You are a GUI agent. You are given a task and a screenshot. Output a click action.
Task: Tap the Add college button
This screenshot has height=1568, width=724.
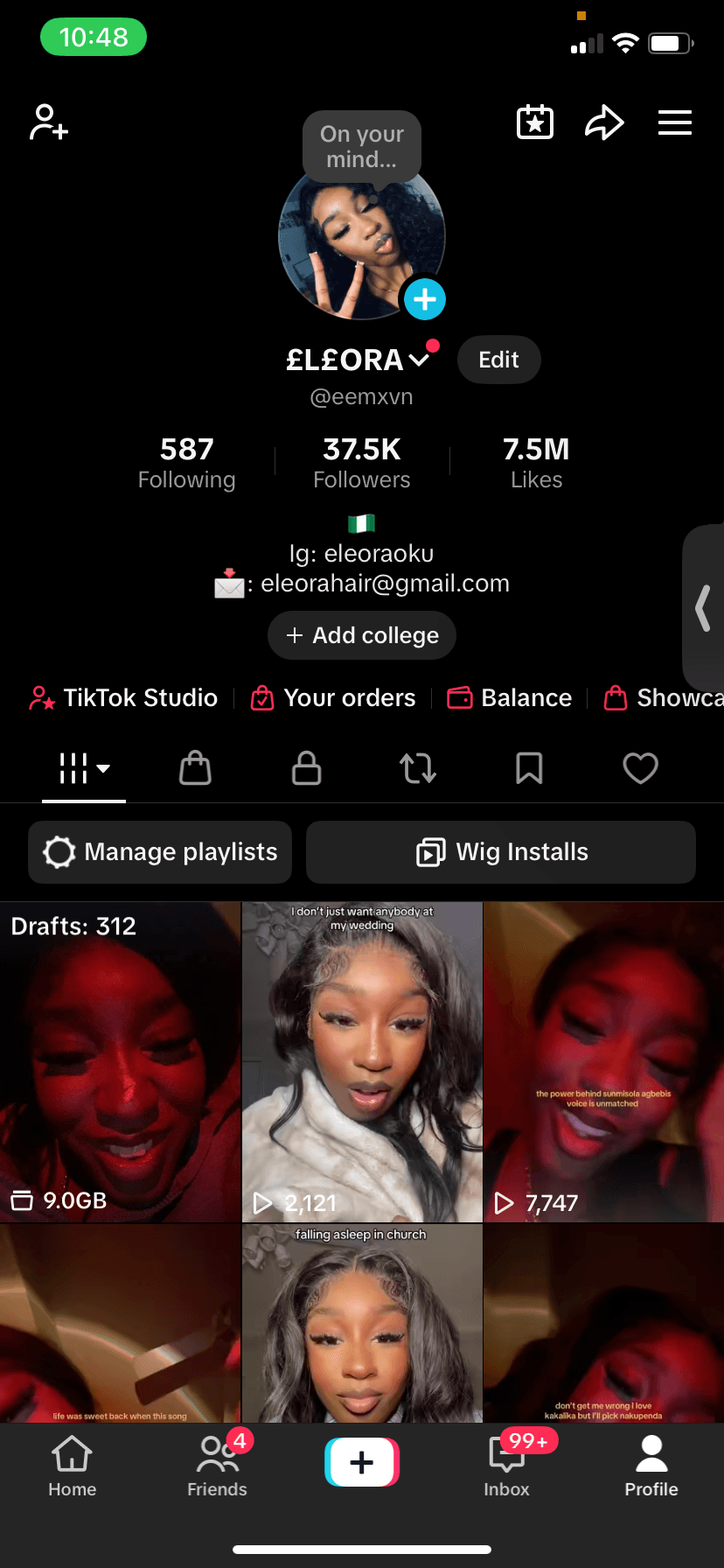[x=361, y=635]
